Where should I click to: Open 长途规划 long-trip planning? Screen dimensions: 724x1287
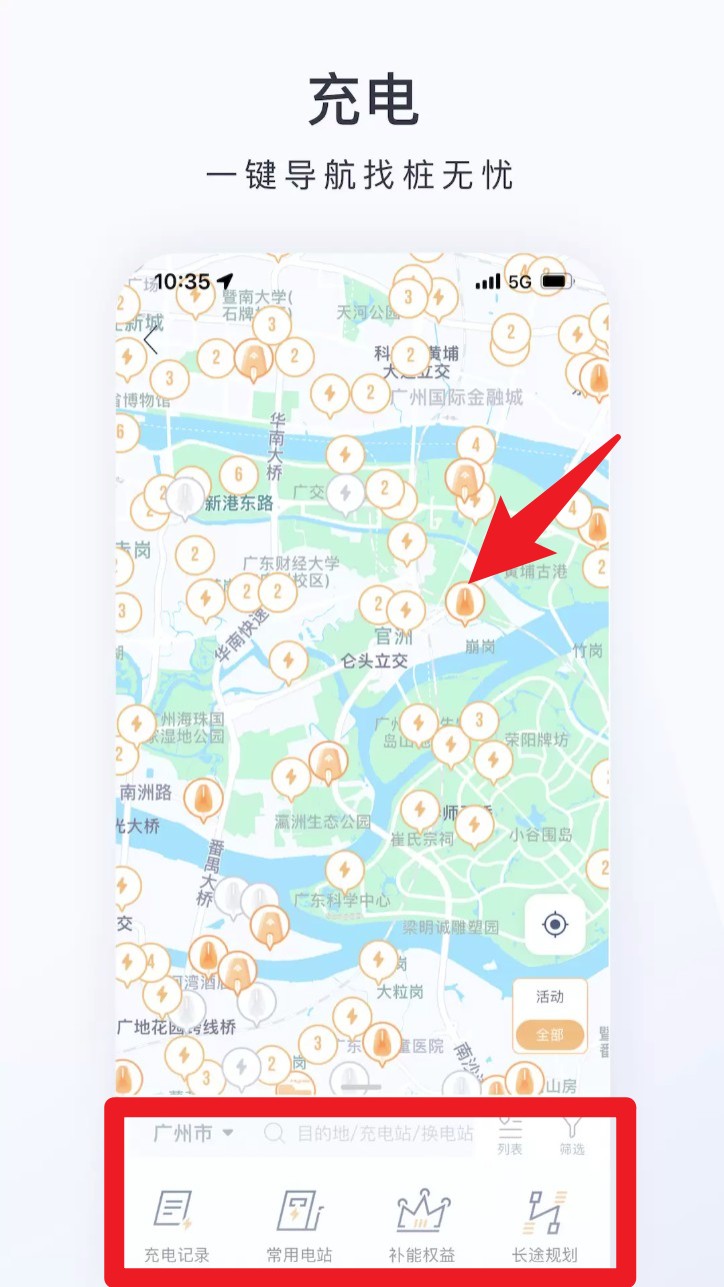(x=544, y=1213)
